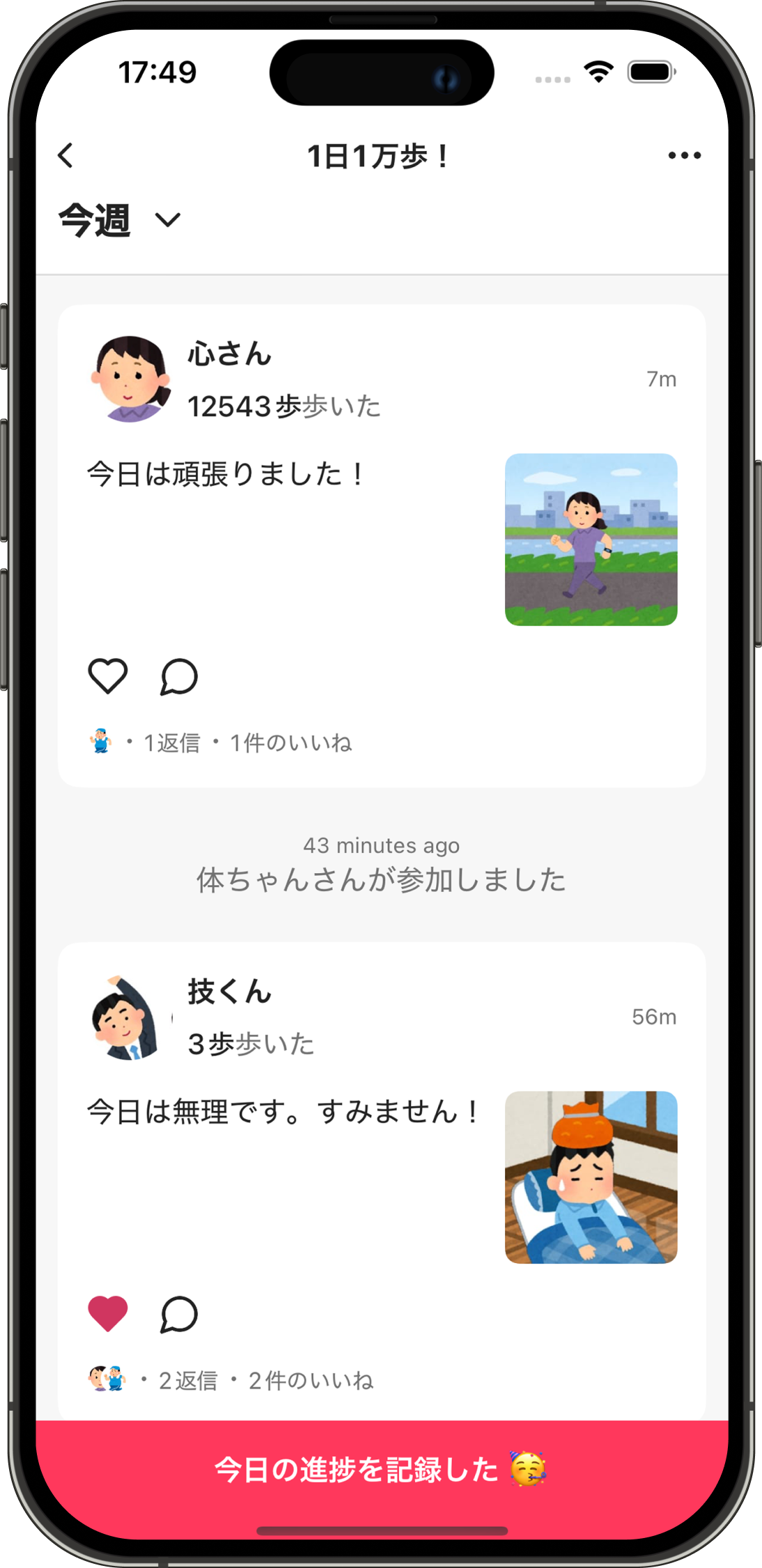This screenshot has height=1568, width=762.
Task: Open the group options ellipsis menu
Action: (x=684, y=155)
